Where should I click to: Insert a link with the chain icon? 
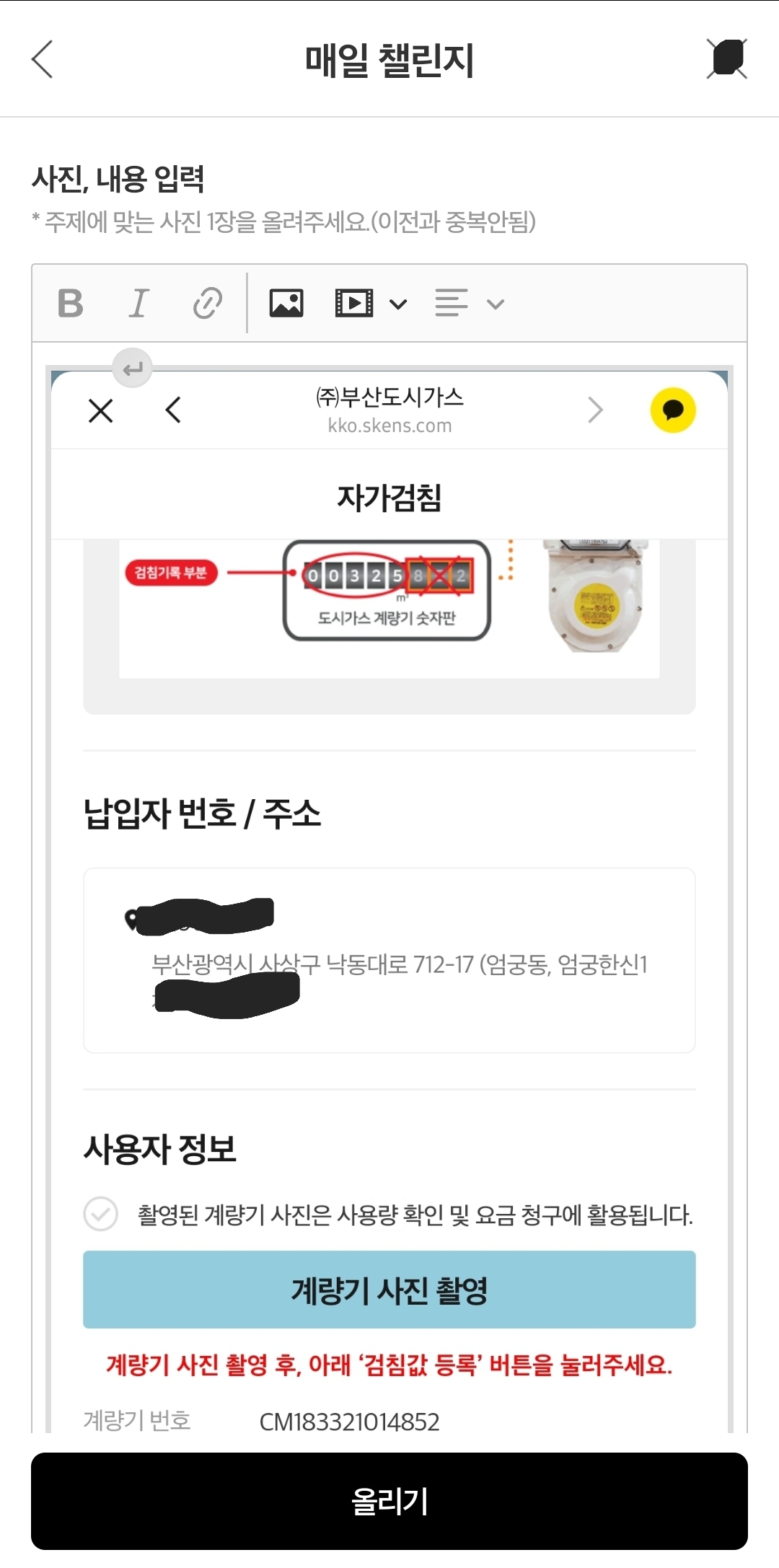pyautogui.click(x=207, y=303)
